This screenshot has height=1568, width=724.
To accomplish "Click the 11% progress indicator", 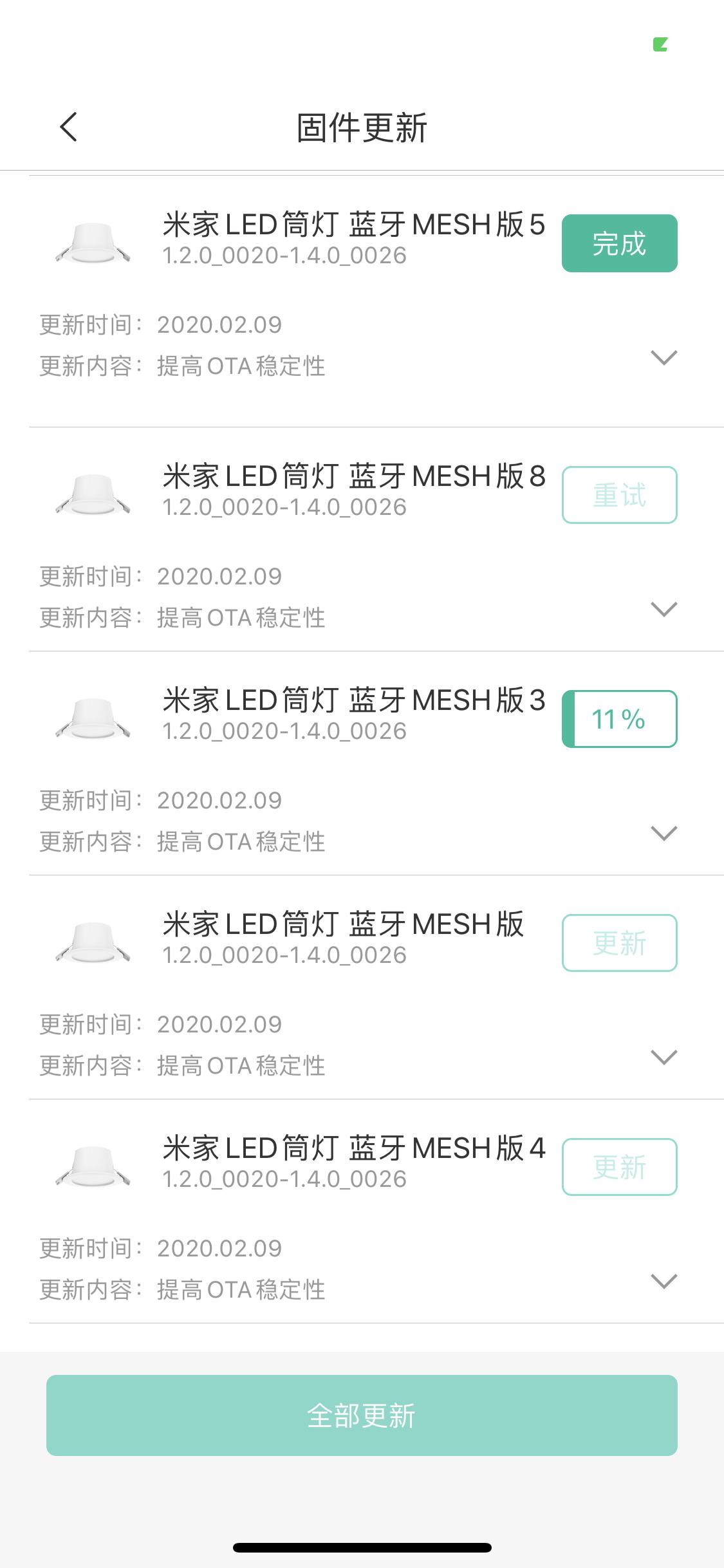I will pos(619,718).
